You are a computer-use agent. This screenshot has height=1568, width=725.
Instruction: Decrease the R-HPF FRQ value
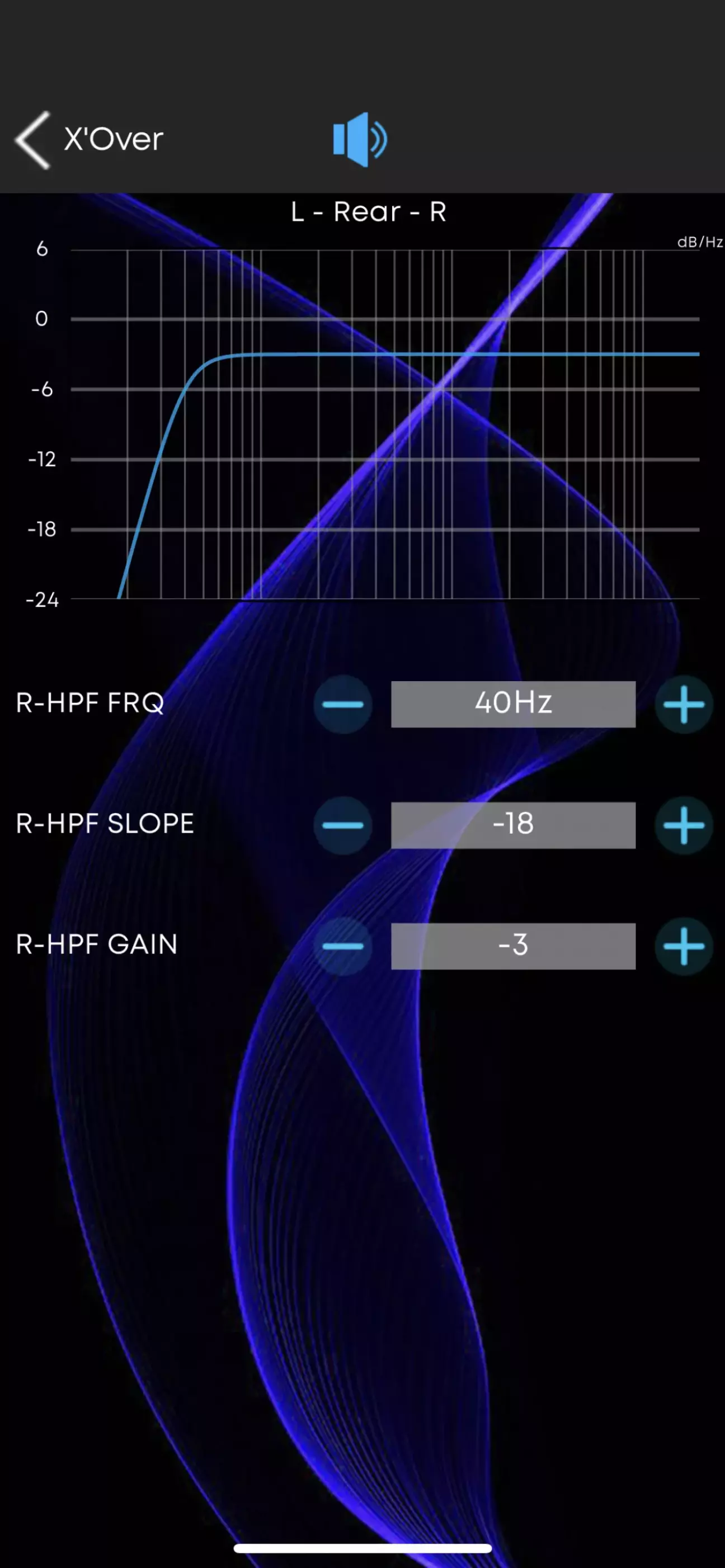coord(343,704)
